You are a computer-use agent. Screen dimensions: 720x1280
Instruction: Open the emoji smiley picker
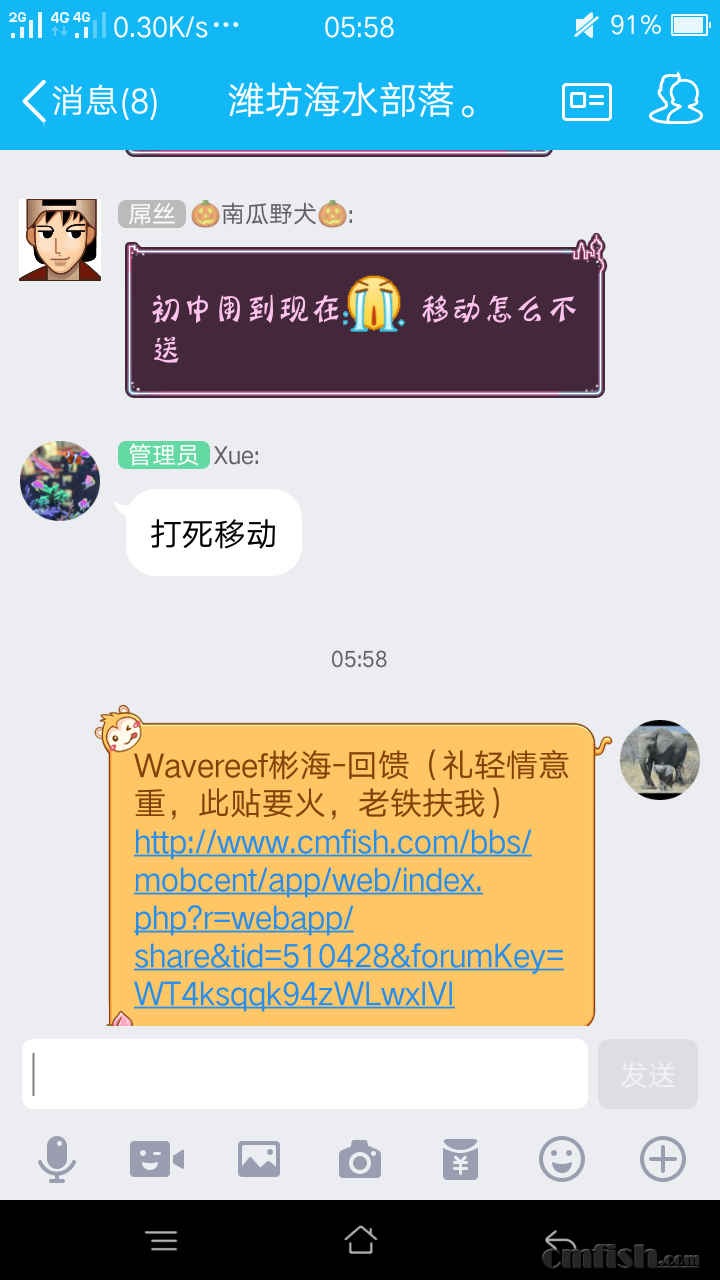pyautogui.click(x=561, y=1158)
